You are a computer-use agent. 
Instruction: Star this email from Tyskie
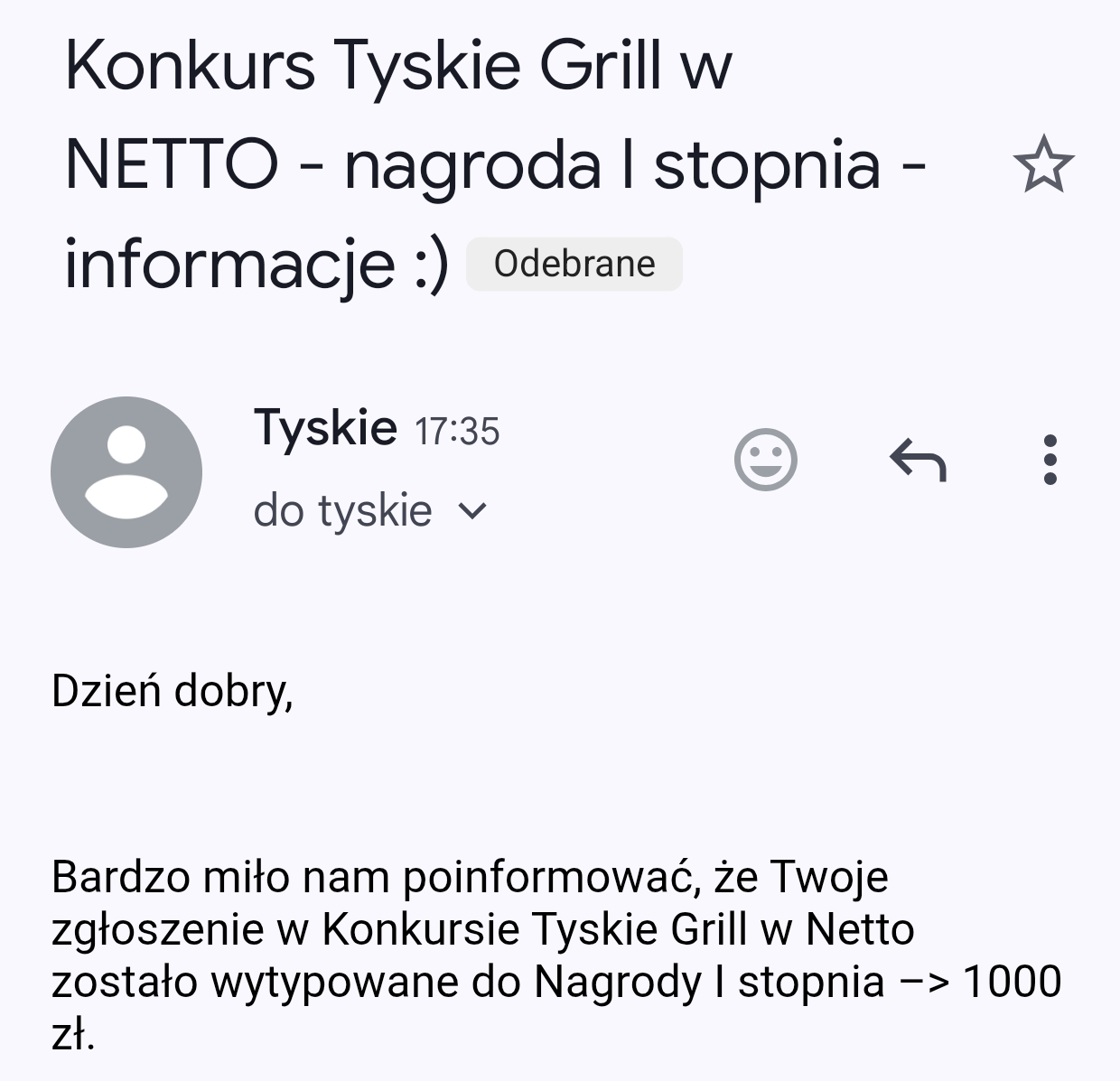point(1043,164)
